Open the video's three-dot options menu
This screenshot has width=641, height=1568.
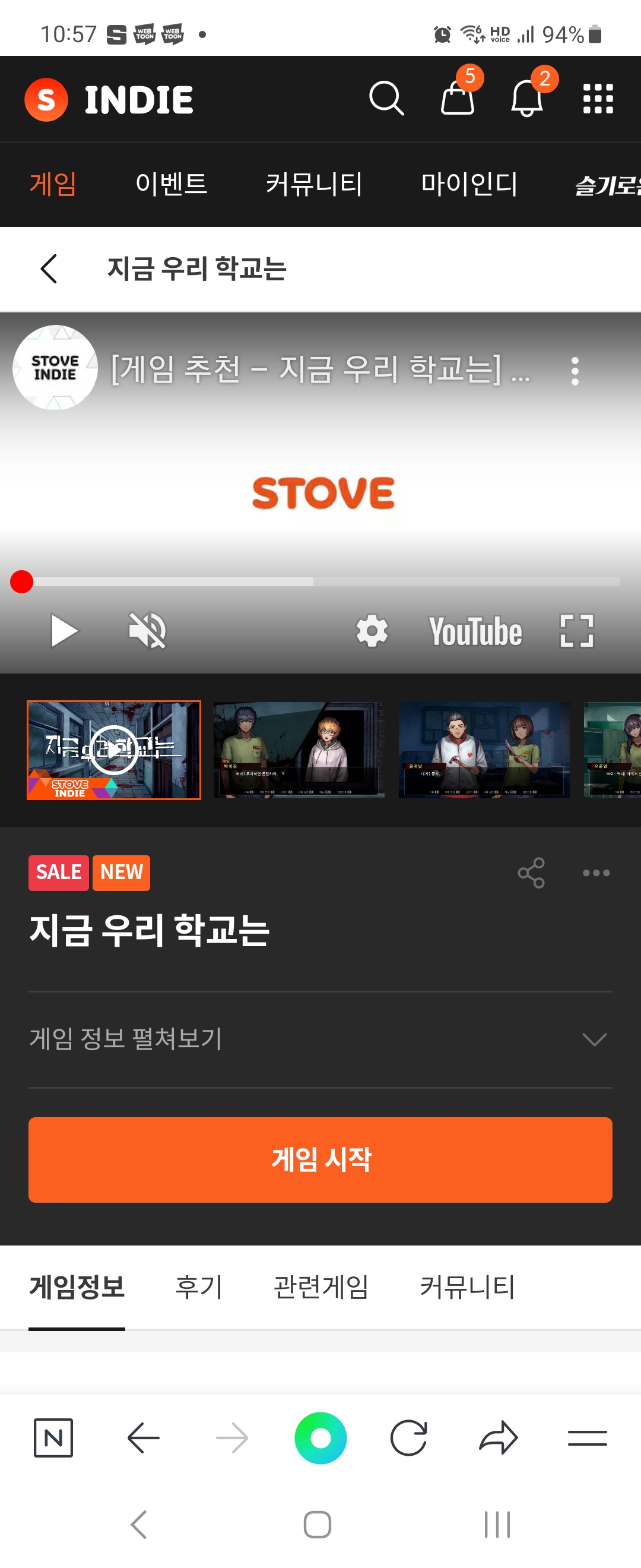click(x=575, y=371)
